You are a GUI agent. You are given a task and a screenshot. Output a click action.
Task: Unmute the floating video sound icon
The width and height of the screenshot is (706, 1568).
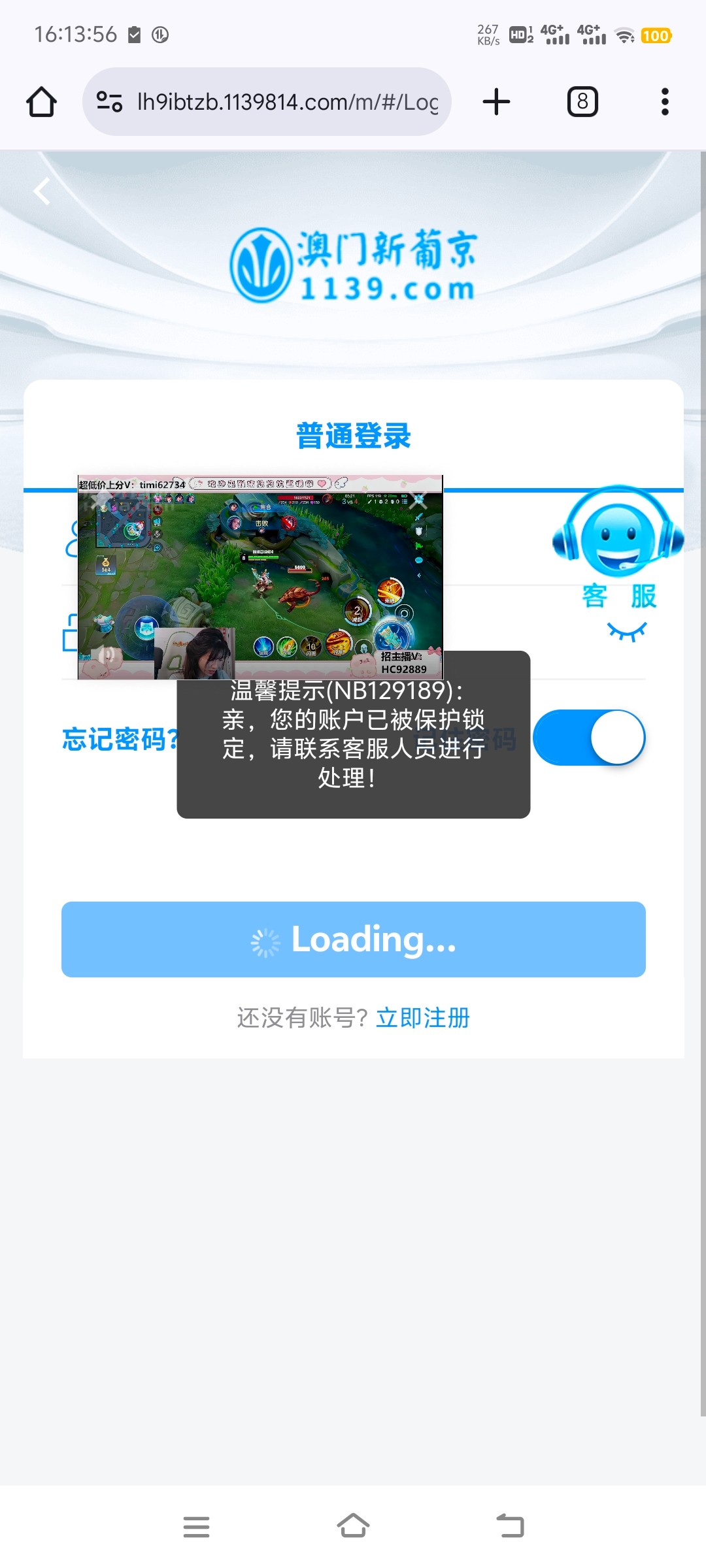106,653
